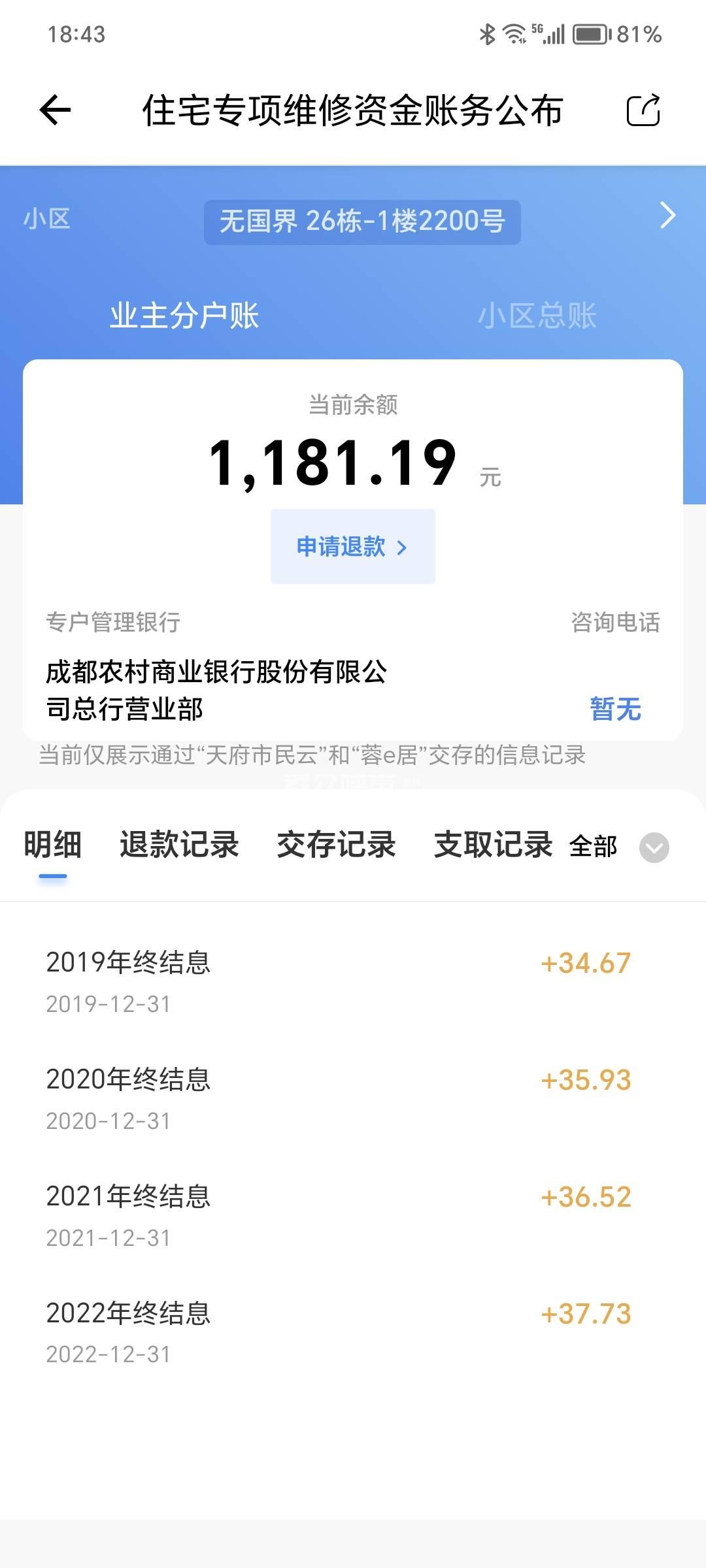Share this page via the top-right icon

[643, 110]
